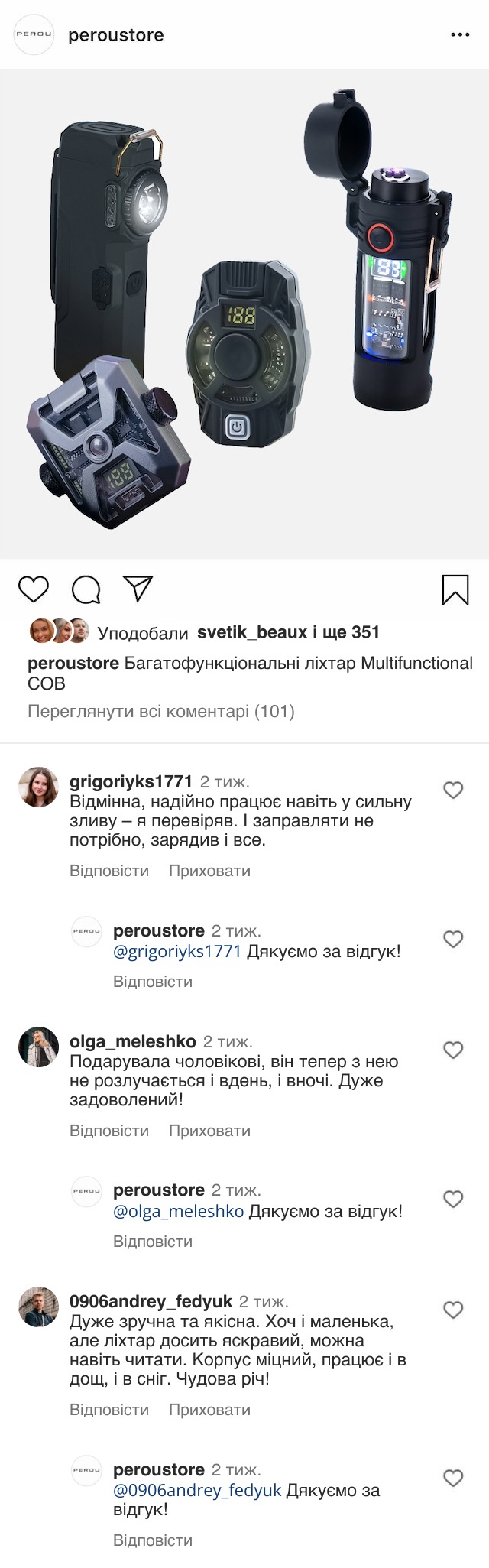This screenshot has height=1568, width=489.
Task: Open peroustore profile from the header
Action: click(116, 35)
